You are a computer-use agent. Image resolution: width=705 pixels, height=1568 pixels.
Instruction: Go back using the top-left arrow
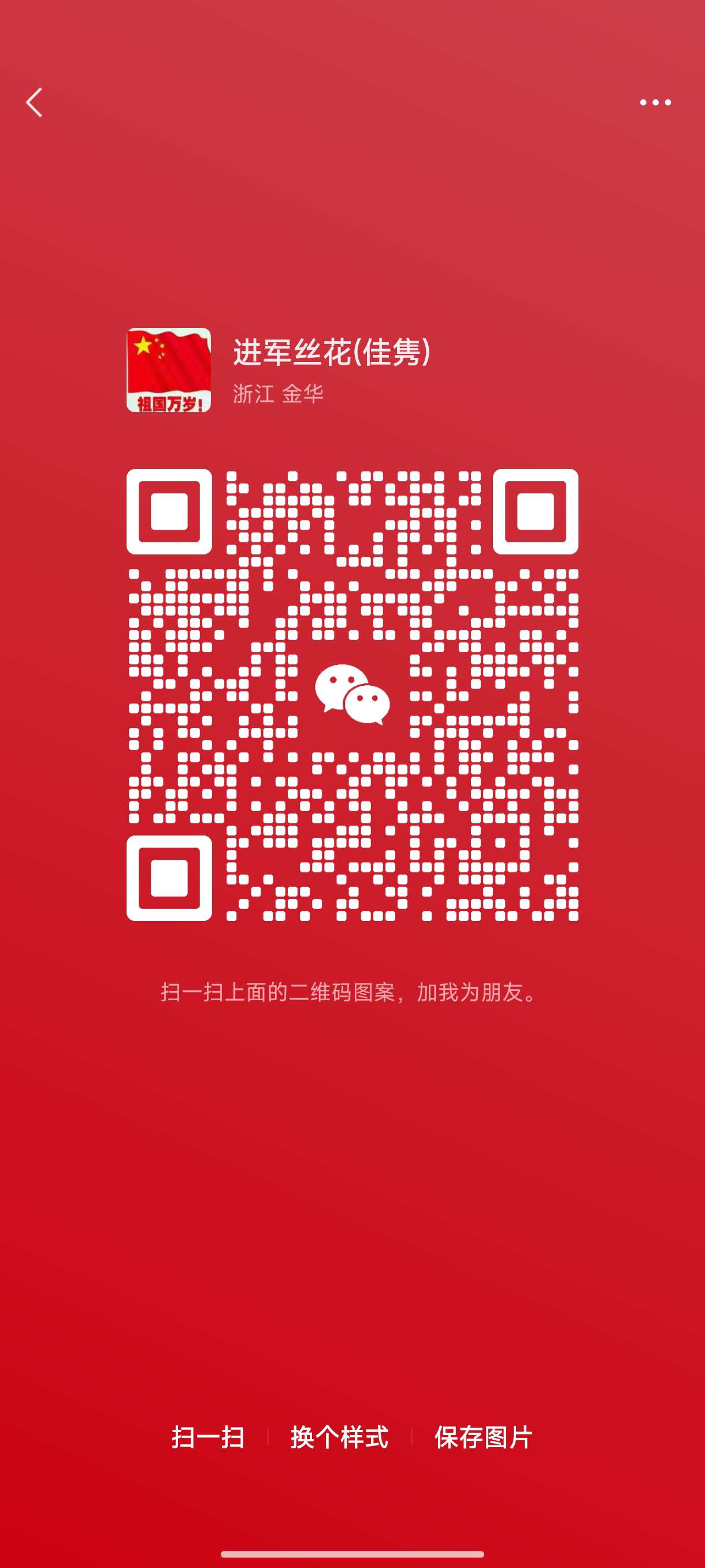[35, 102]
